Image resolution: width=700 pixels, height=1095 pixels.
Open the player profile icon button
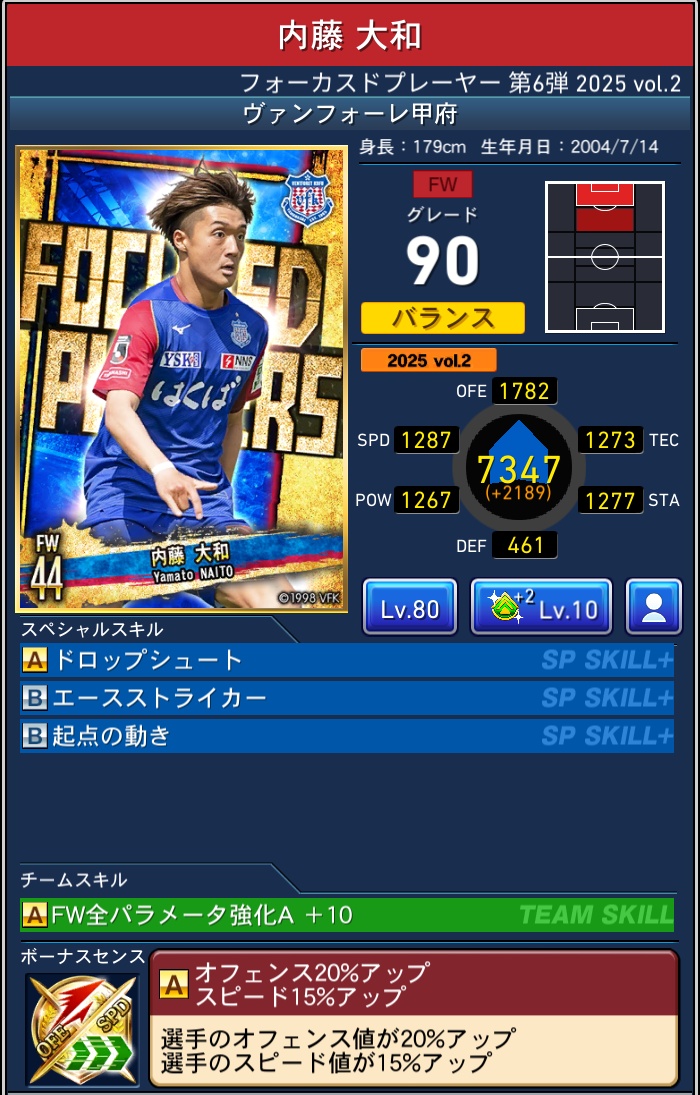pos(654,607)
